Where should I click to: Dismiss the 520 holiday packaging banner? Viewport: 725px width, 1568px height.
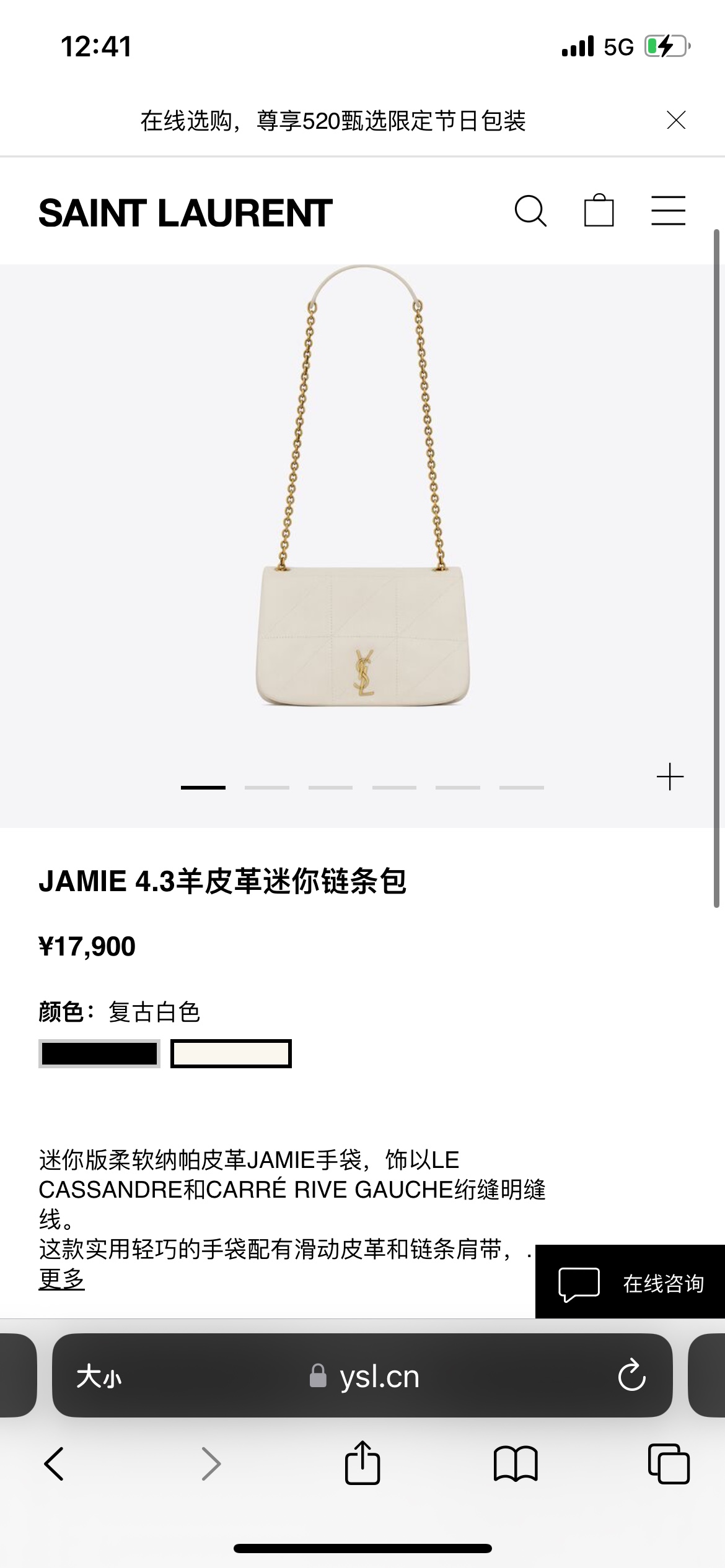[x=675, y=120]
